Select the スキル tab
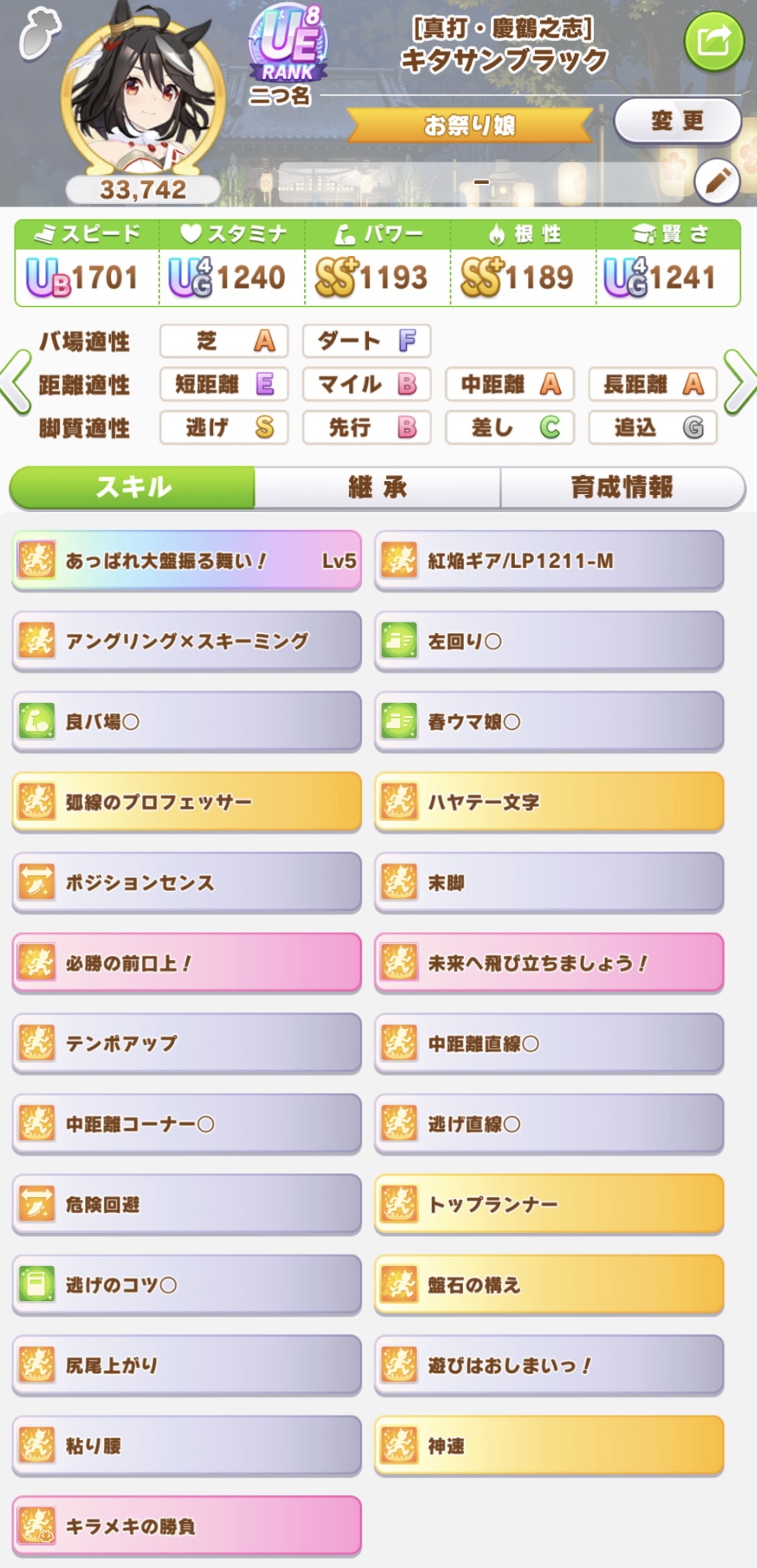The width and height of the screenshot is (757, 1568). tap(133, 487)
